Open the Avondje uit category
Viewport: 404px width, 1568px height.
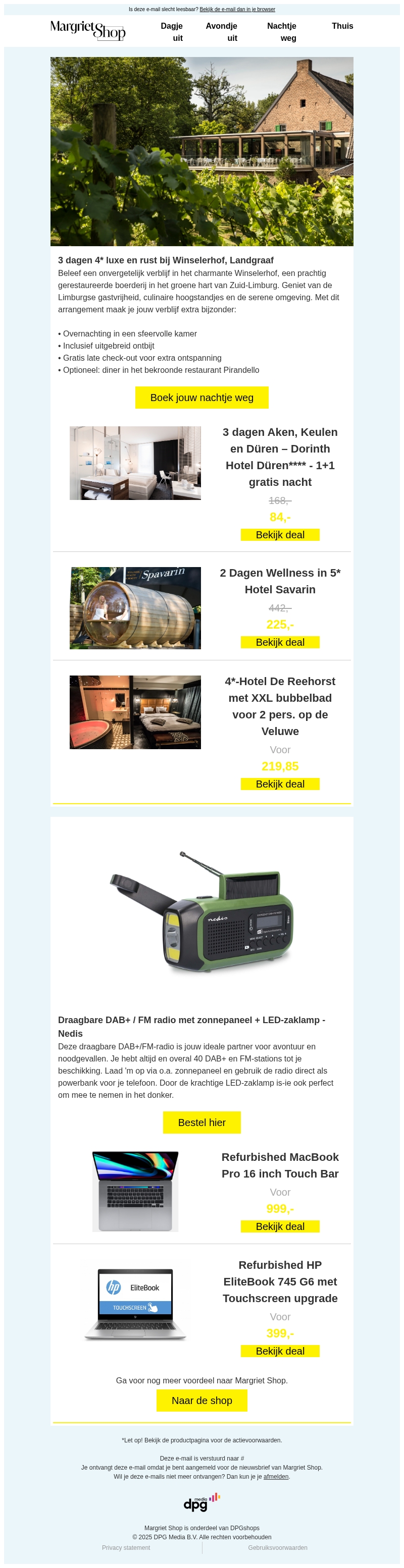point(222,32)
